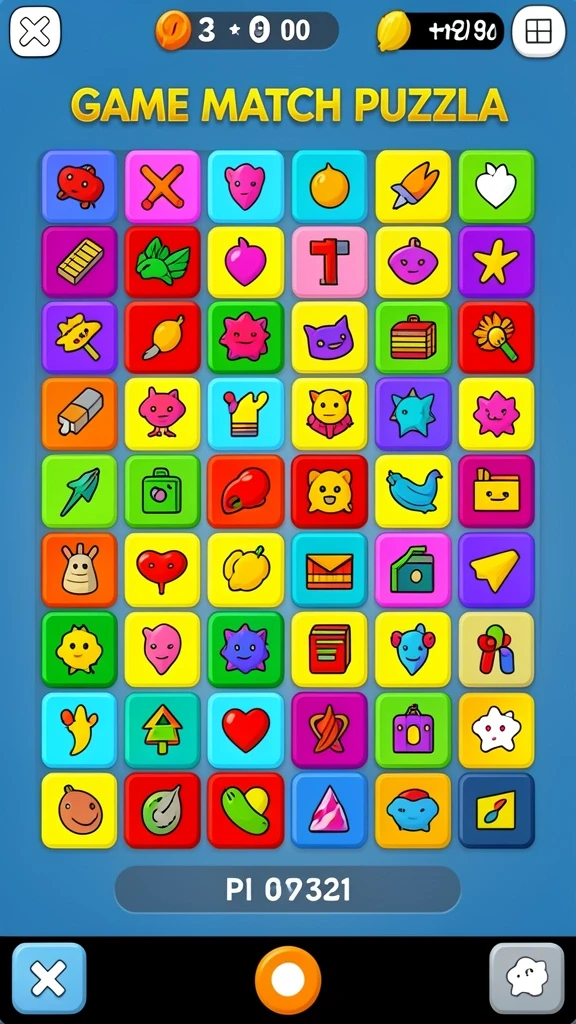This screenshot has height=1024, width=576.
Task: Select the envelope tile
Action: (329, 569)
